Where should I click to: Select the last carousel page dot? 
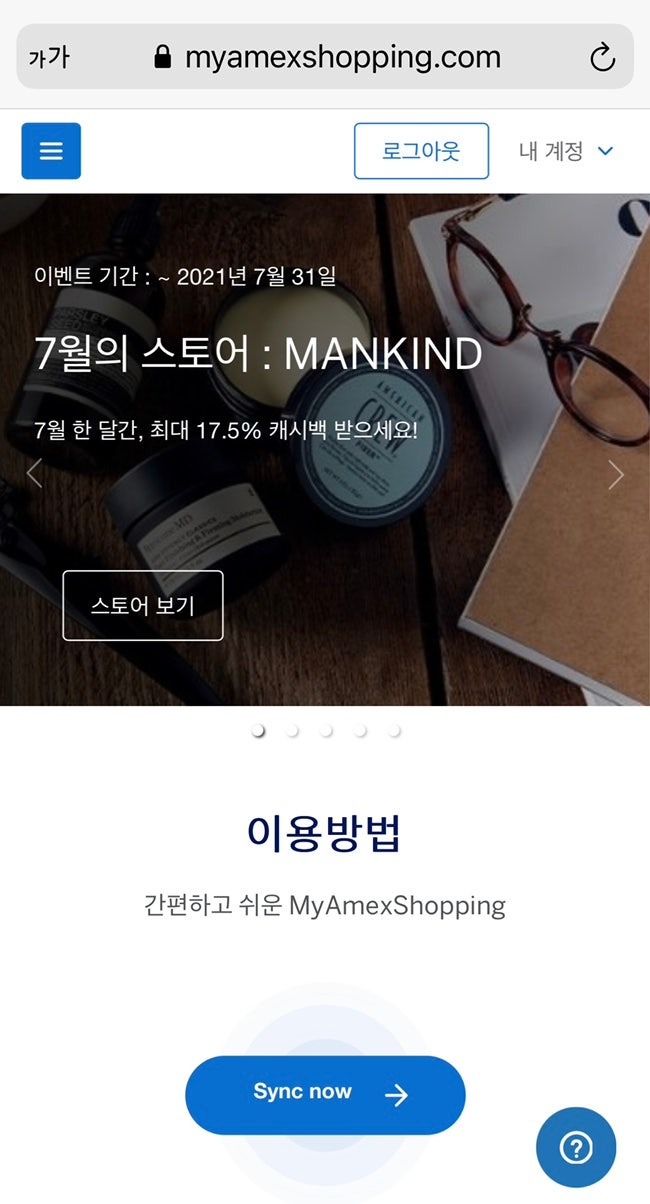tap(394, 731)
